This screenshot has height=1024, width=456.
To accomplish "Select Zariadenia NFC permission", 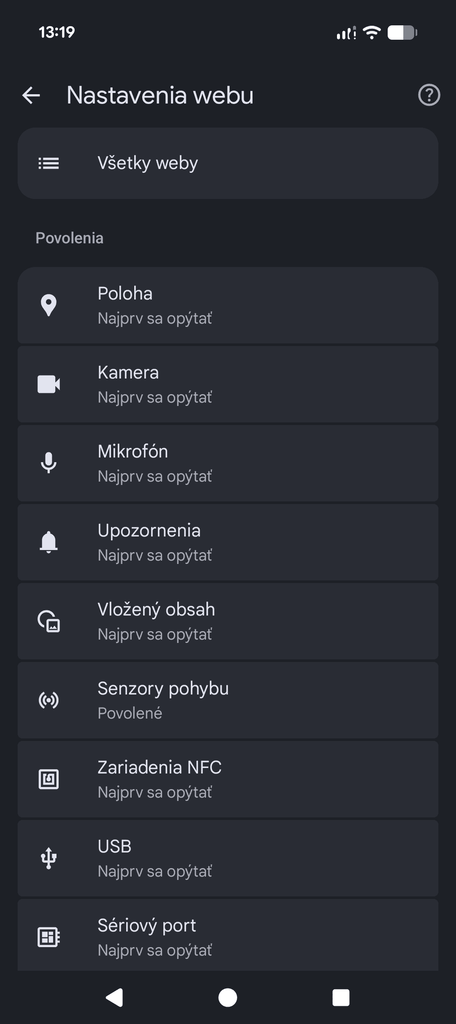I will (228, 779).
